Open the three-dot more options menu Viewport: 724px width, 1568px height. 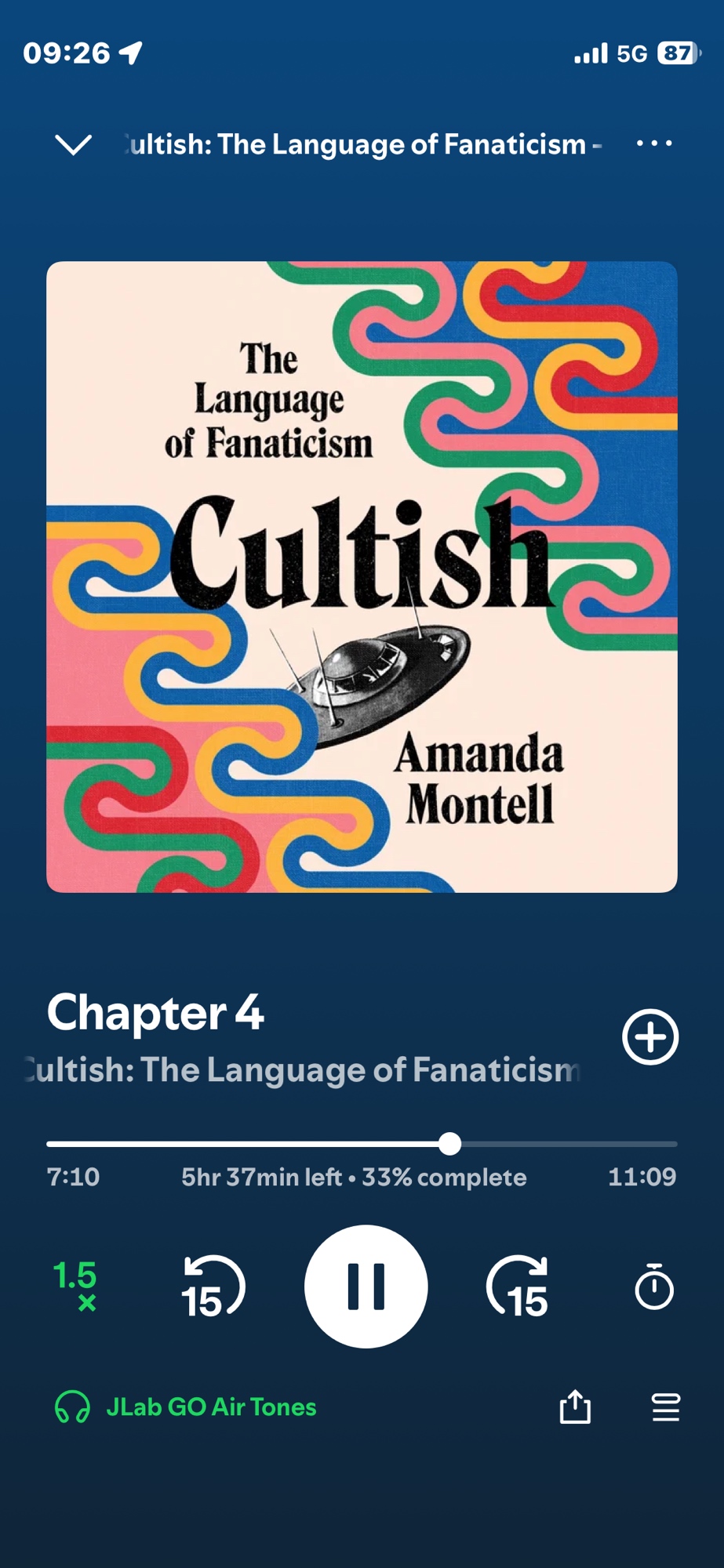click(x=653, y=143)
